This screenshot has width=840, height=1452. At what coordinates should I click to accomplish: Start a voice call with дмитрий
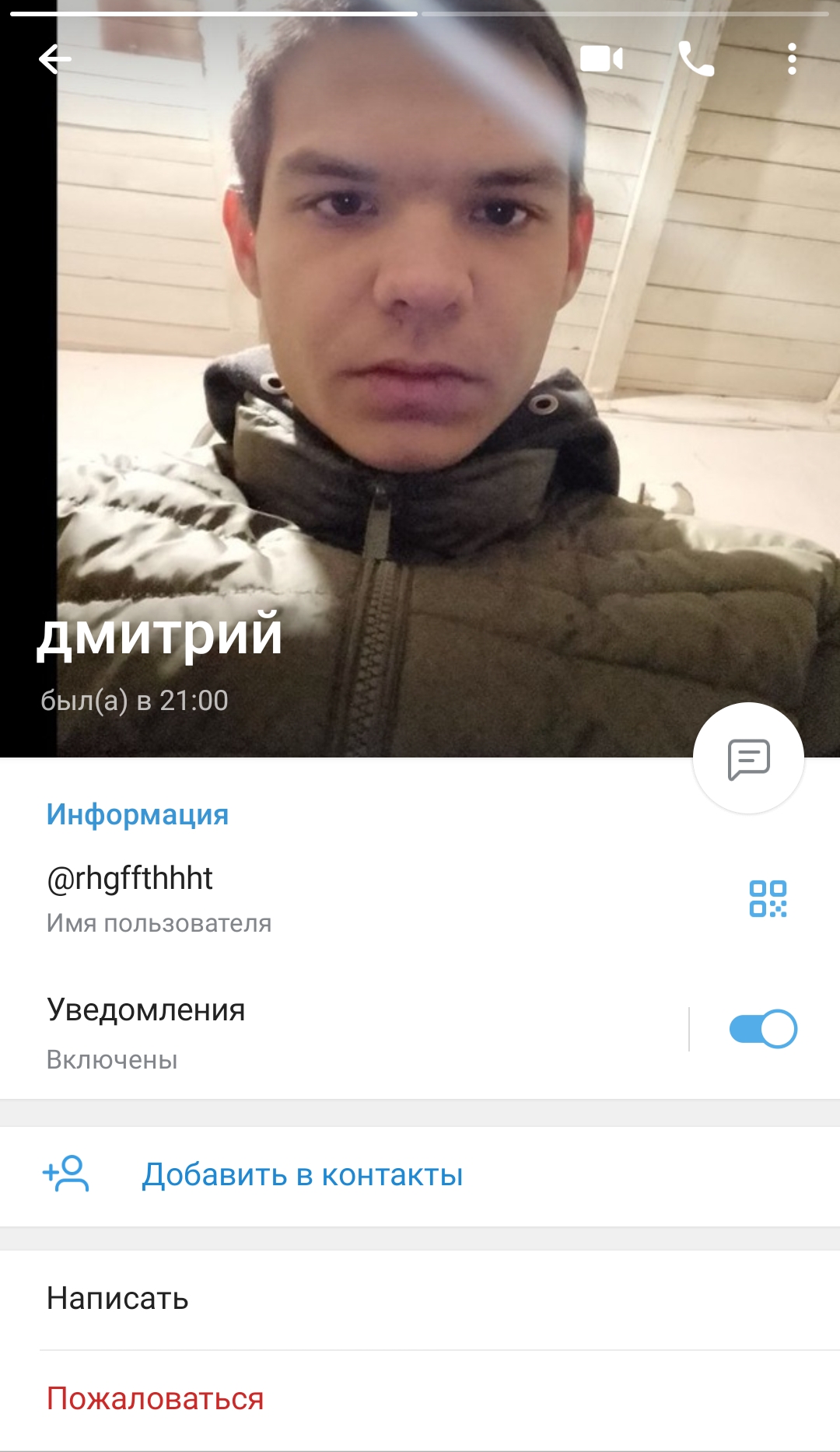click(696, 59)
